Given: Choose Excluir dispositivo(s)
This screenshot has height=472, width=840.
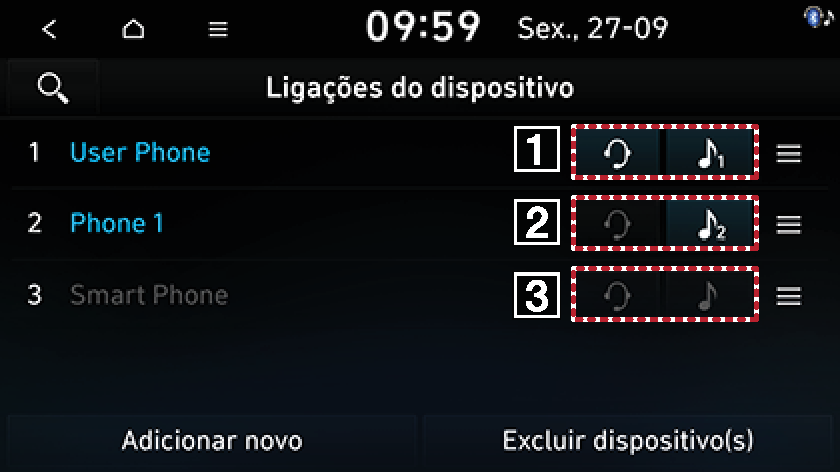Looking at the screenshot, I should (627, 441).
